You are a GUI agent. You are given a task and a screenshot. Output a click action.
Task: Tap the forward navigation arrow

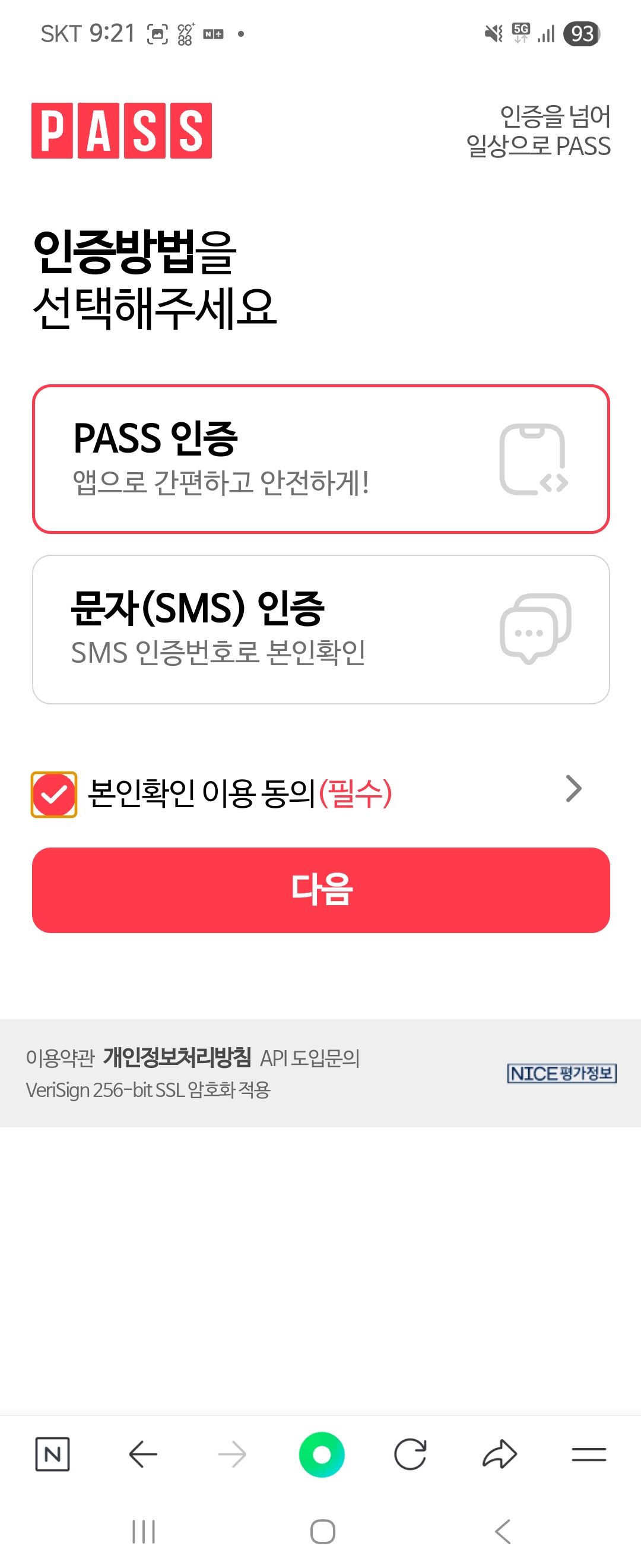pos(232,1455)
